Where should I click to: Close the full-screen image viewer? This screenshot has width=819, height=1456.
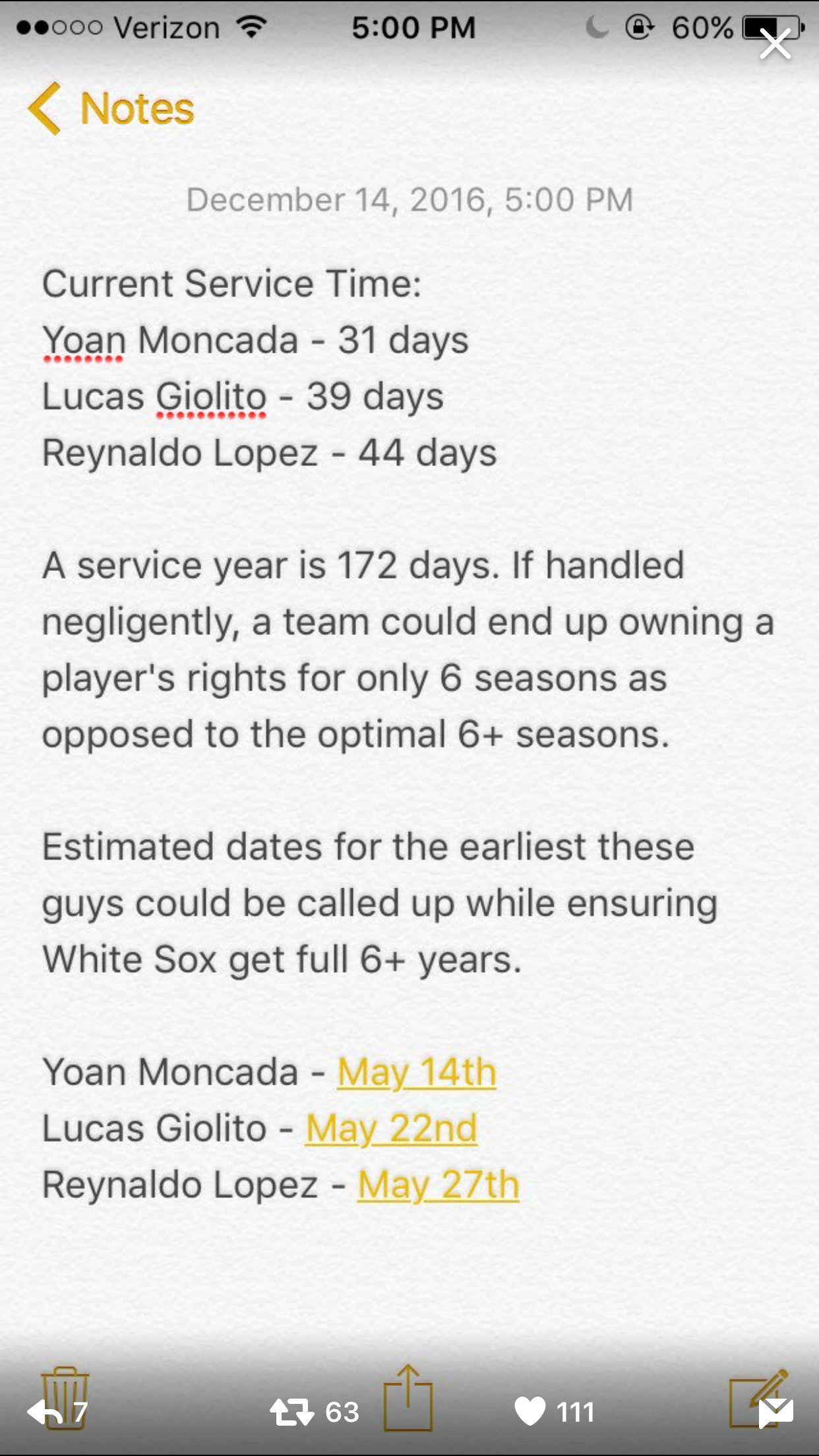coord(775,44)
